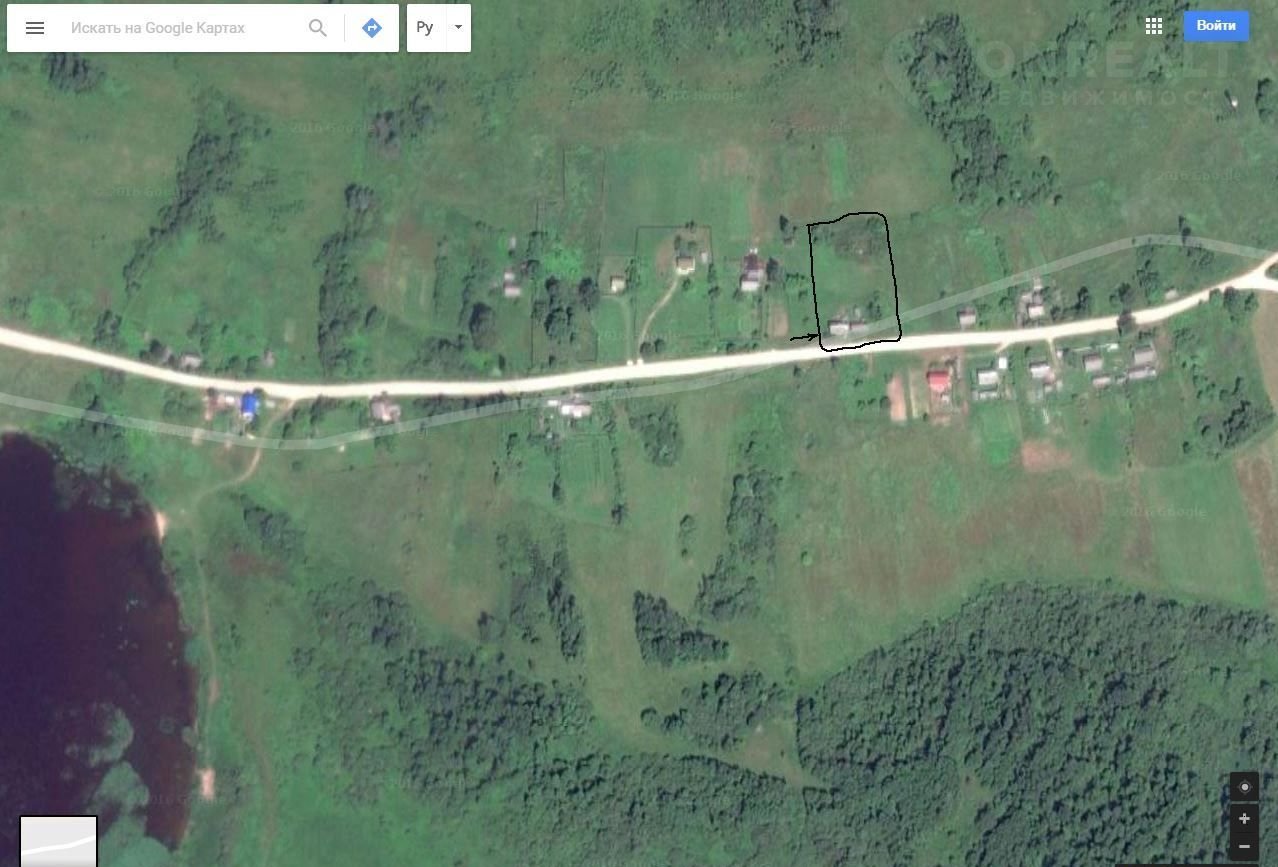Image resolution: width=1278 pixels, height=867 pixels.
Task: Open the Google apps grid
Action: point(1154,26)
